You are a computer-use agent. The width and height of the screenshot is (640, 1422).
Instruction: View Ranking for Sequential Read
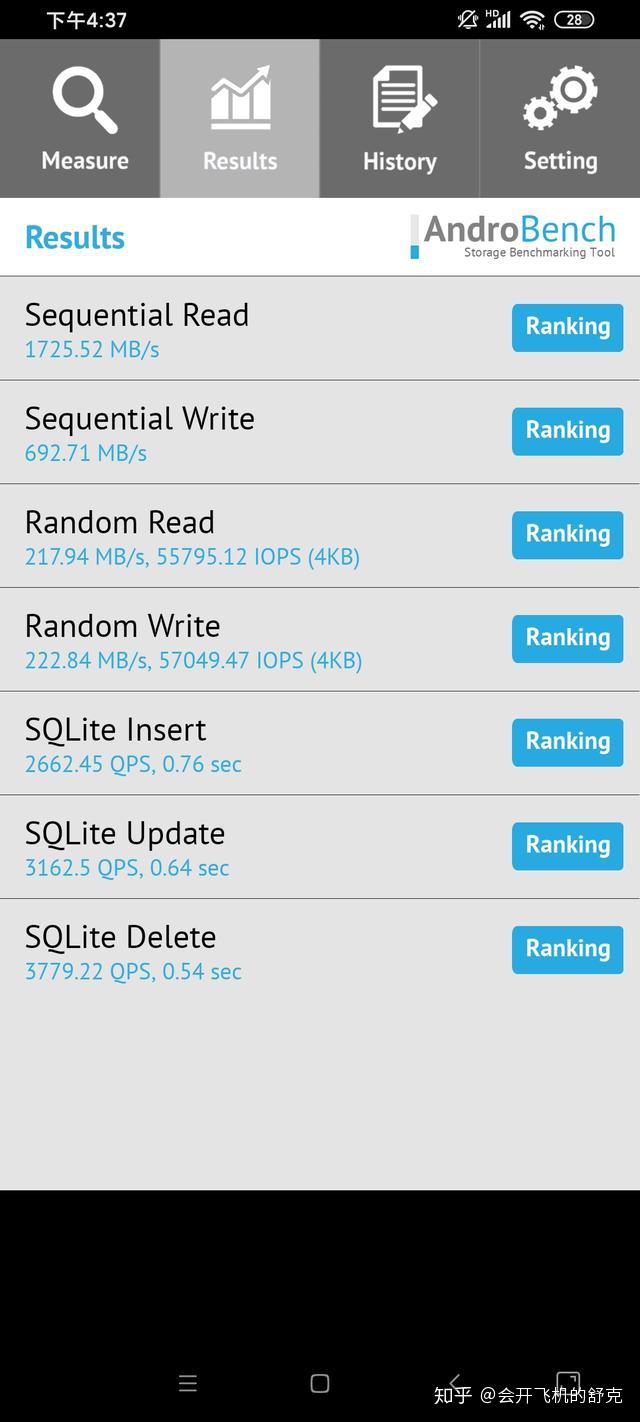(567, 327)
